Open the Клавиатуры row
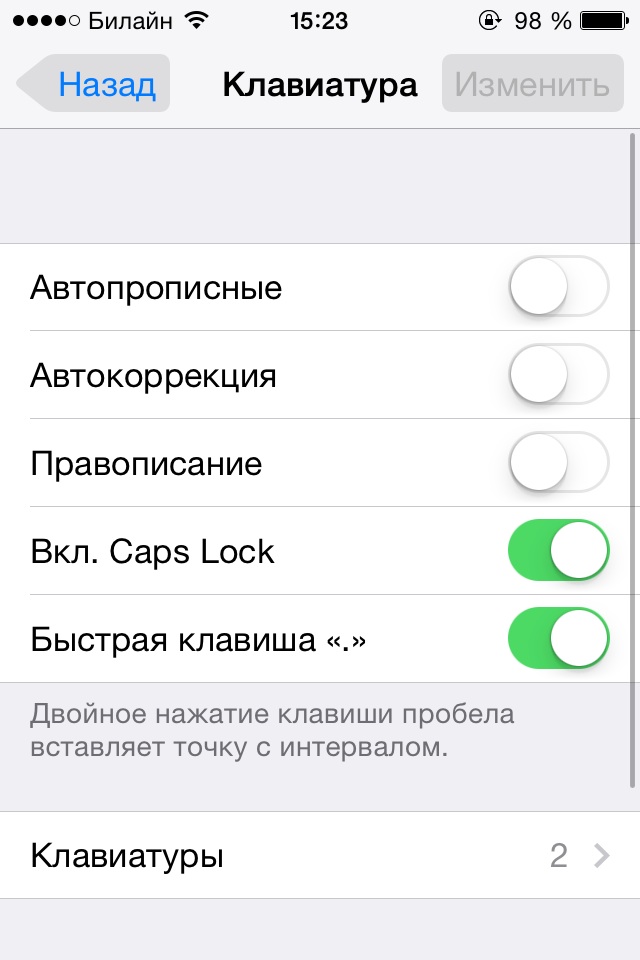Screen dimensions: 640x960 (x=320, y=856)
